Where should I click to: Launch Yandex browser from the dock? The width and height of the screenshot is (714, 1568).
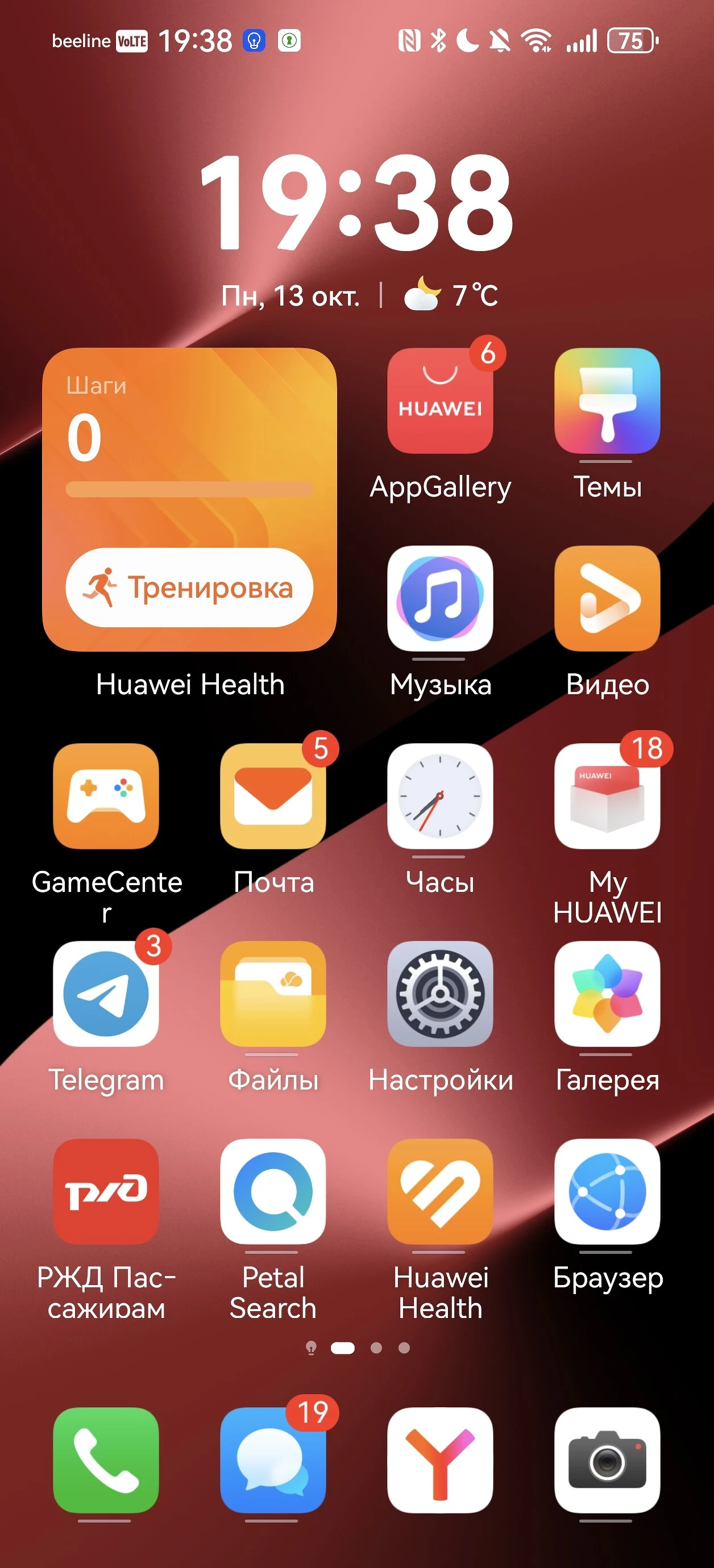point(440,1460)
